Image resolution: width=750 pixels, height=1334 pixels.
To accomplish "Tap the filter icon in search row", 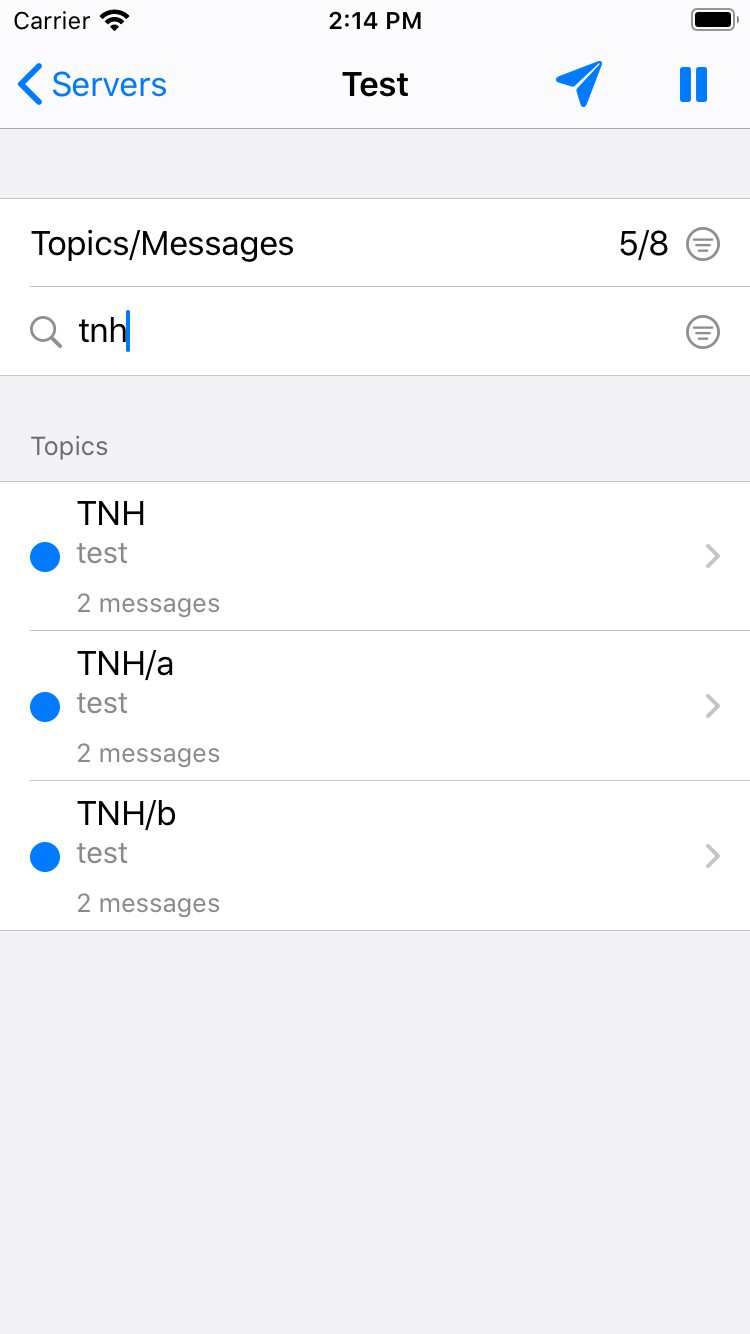I will tap(703, 332).
